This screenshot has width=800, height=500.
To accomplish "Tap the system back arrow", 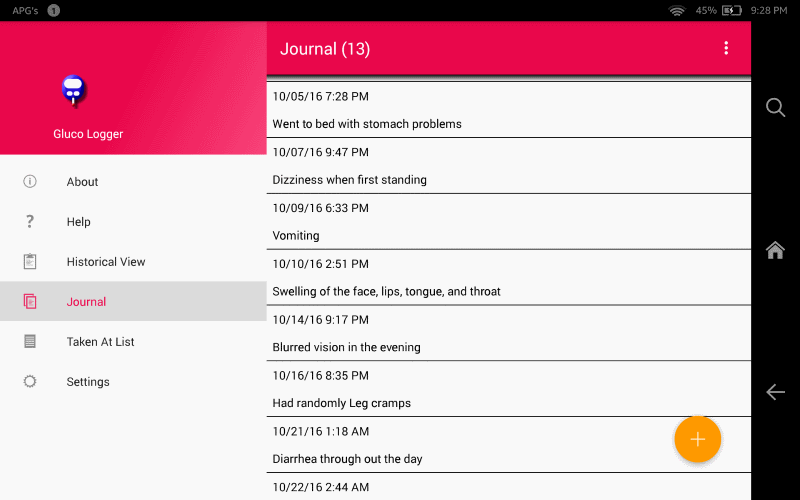I will click(x=775, y=392).
